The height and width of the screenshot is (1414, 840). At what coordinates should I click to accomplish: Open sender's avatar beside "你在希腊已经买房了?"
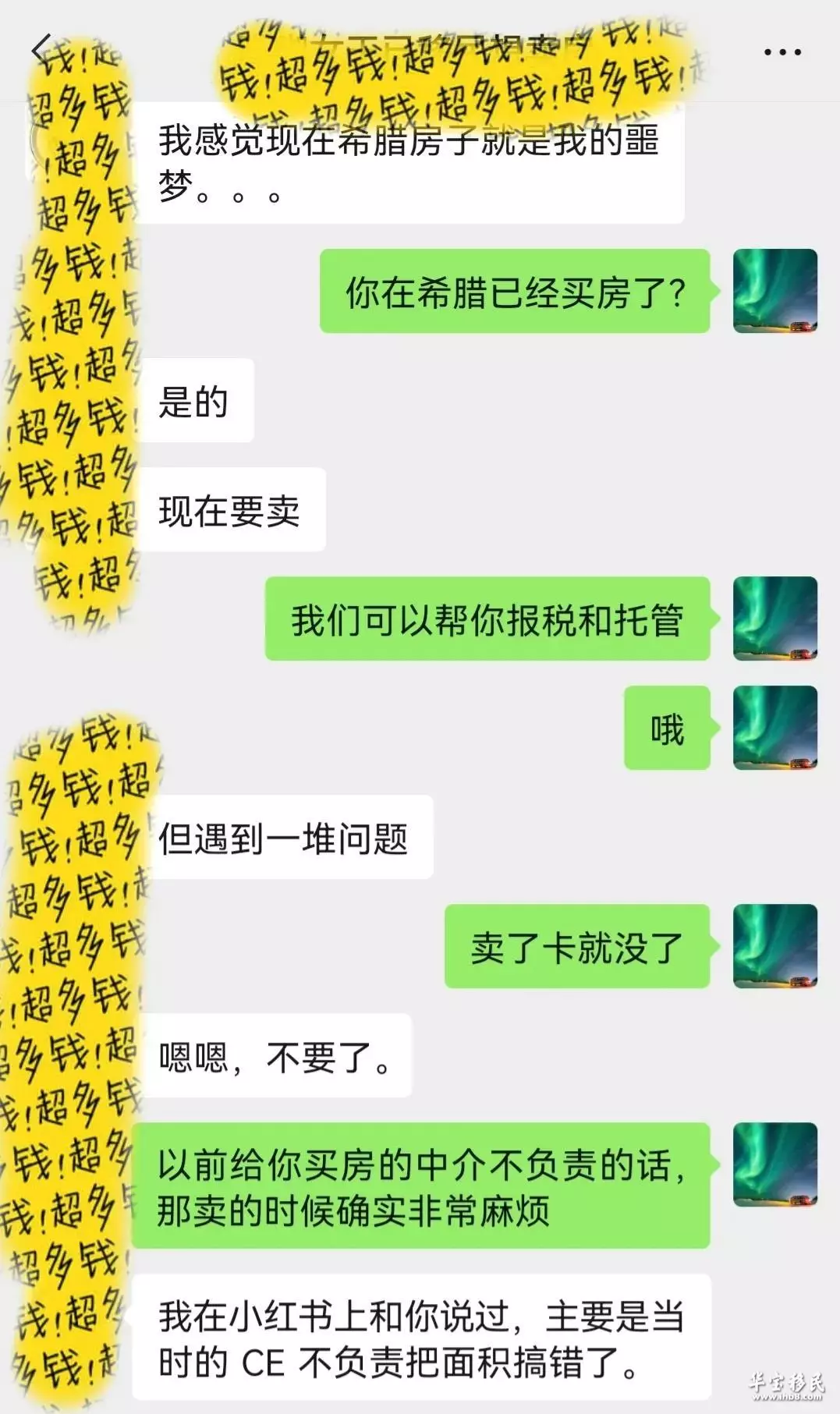775,291
